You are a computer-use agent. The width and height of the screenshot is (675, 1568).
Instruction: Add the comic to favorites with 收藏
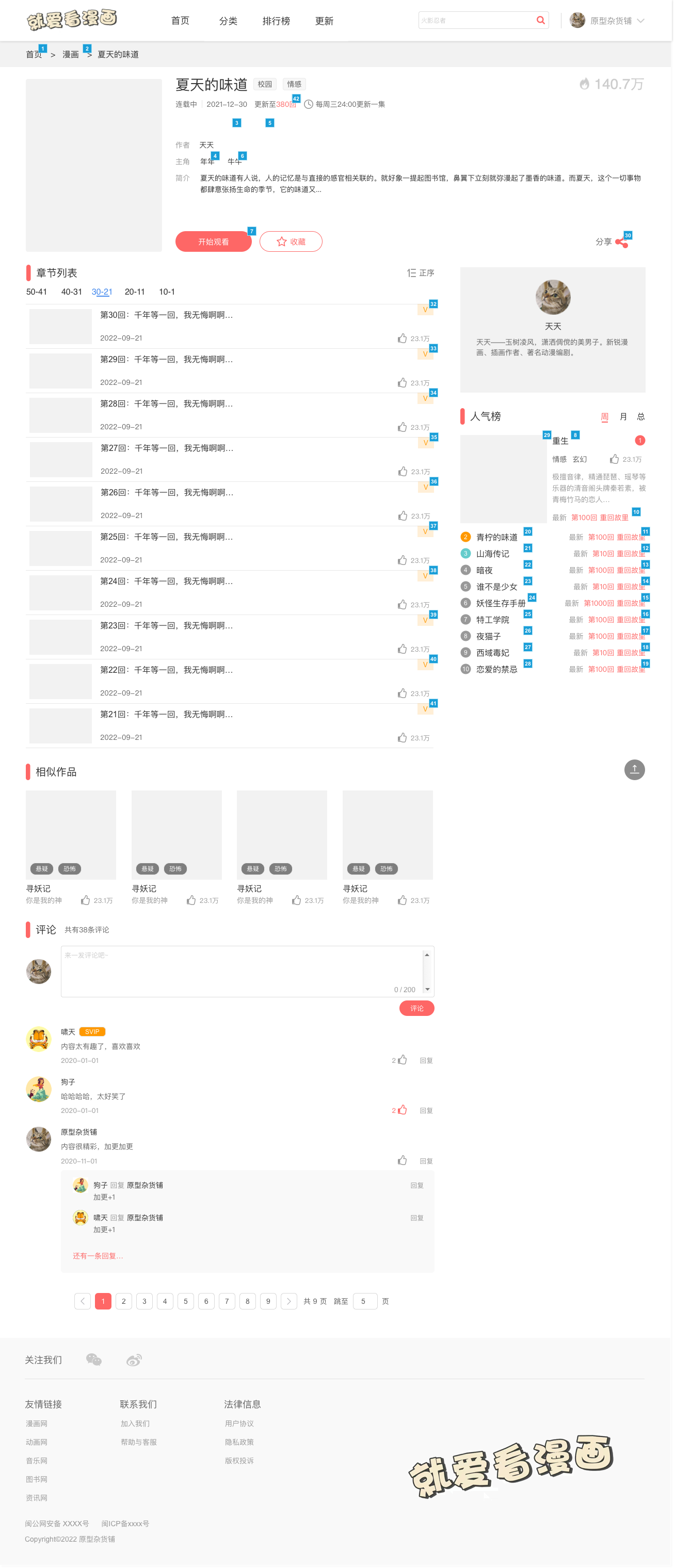(x=291, y=241)
